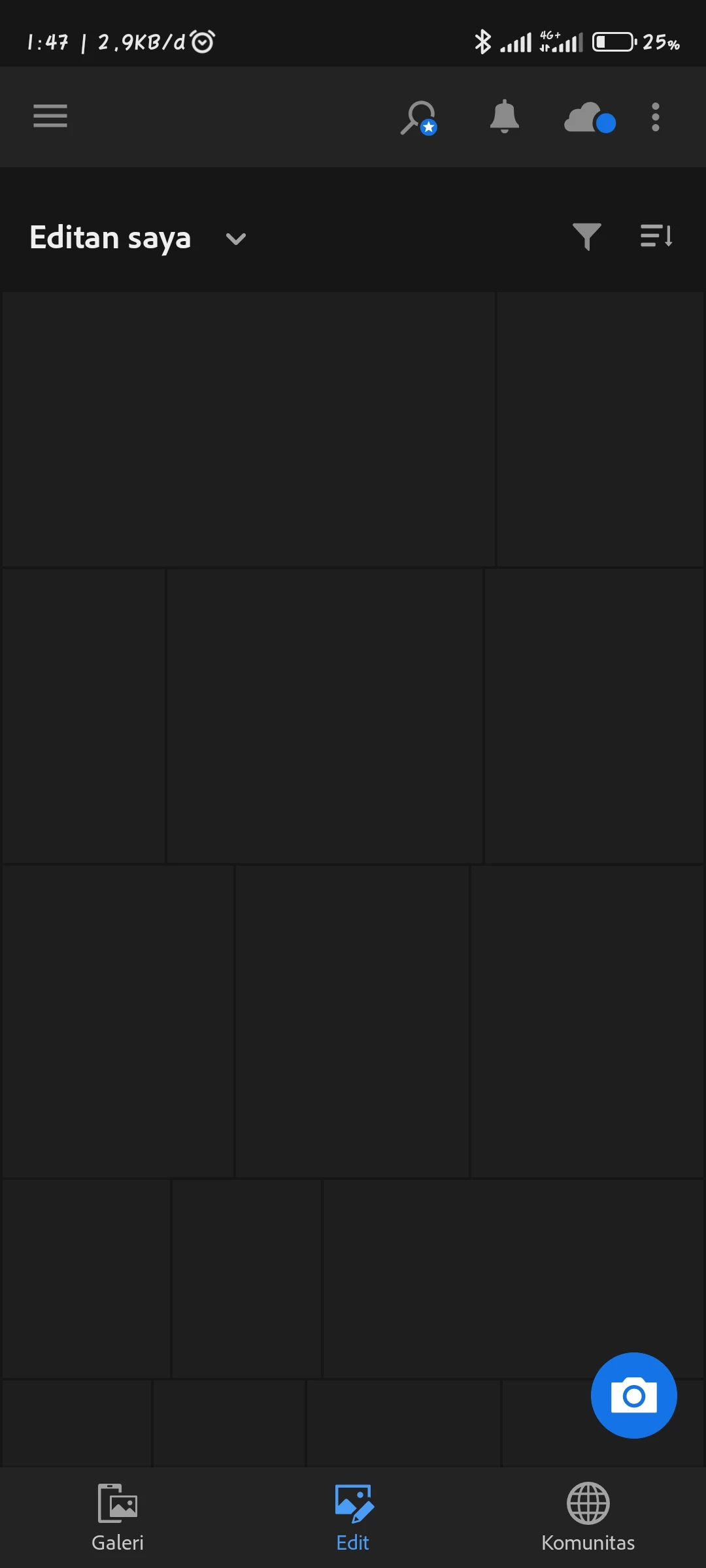Open the photo filter options
706x1568 pixels.
point(586,236)
